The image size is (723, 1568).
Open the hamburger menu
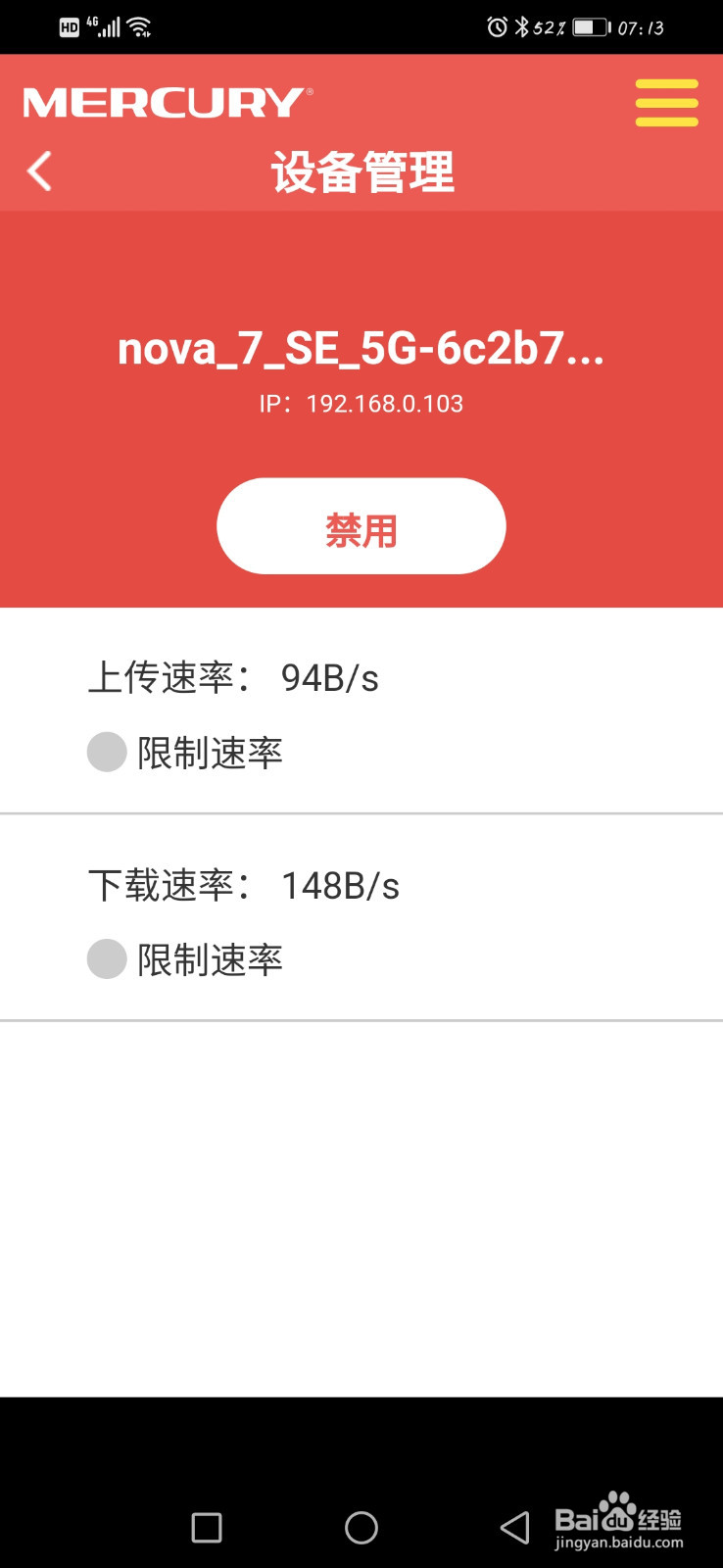click(x=666, y=101)
